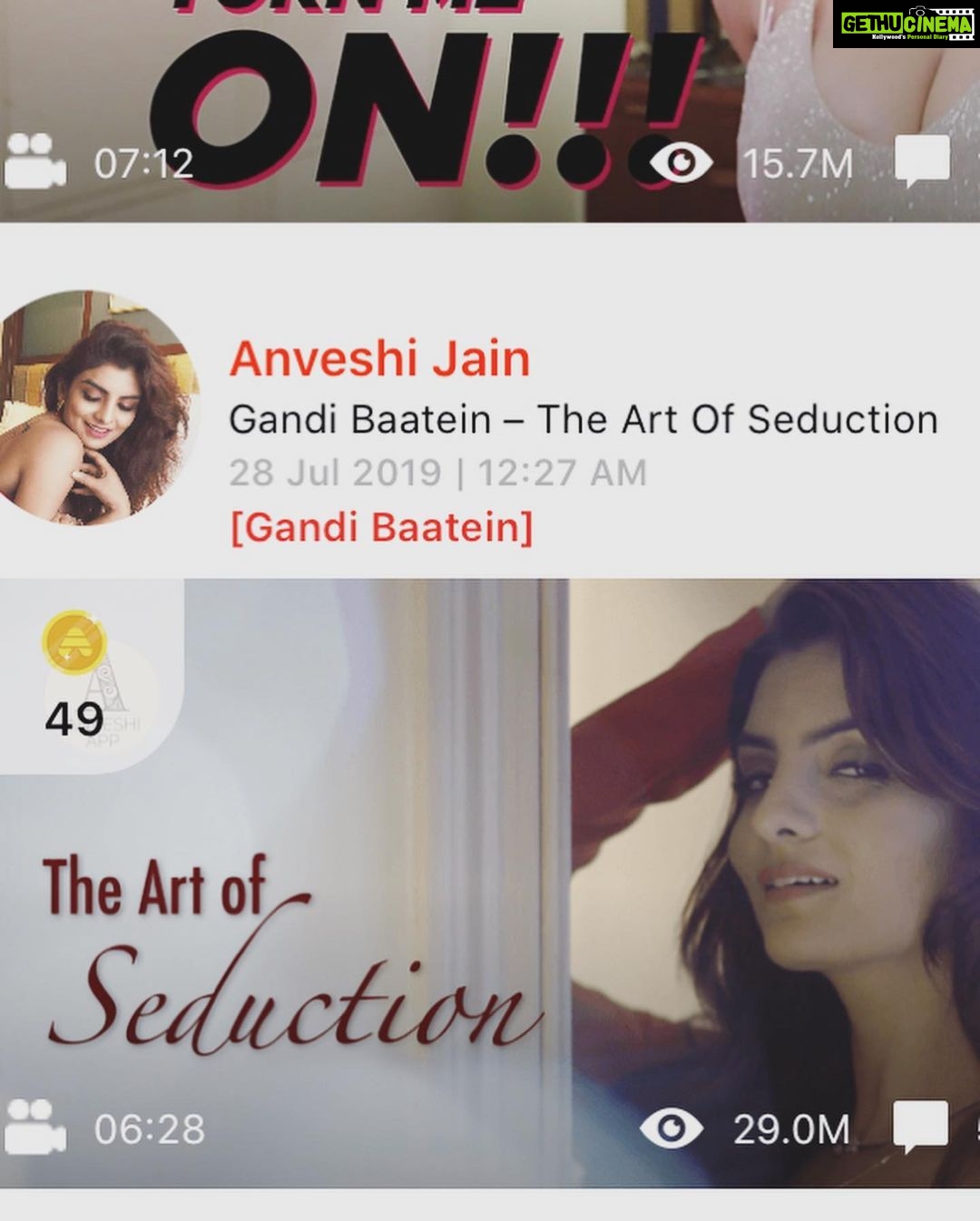The height and width of the screenshot is (1221, 980).
Task: Play The Art of Seduction video
Action: click(x=490, y=880)
